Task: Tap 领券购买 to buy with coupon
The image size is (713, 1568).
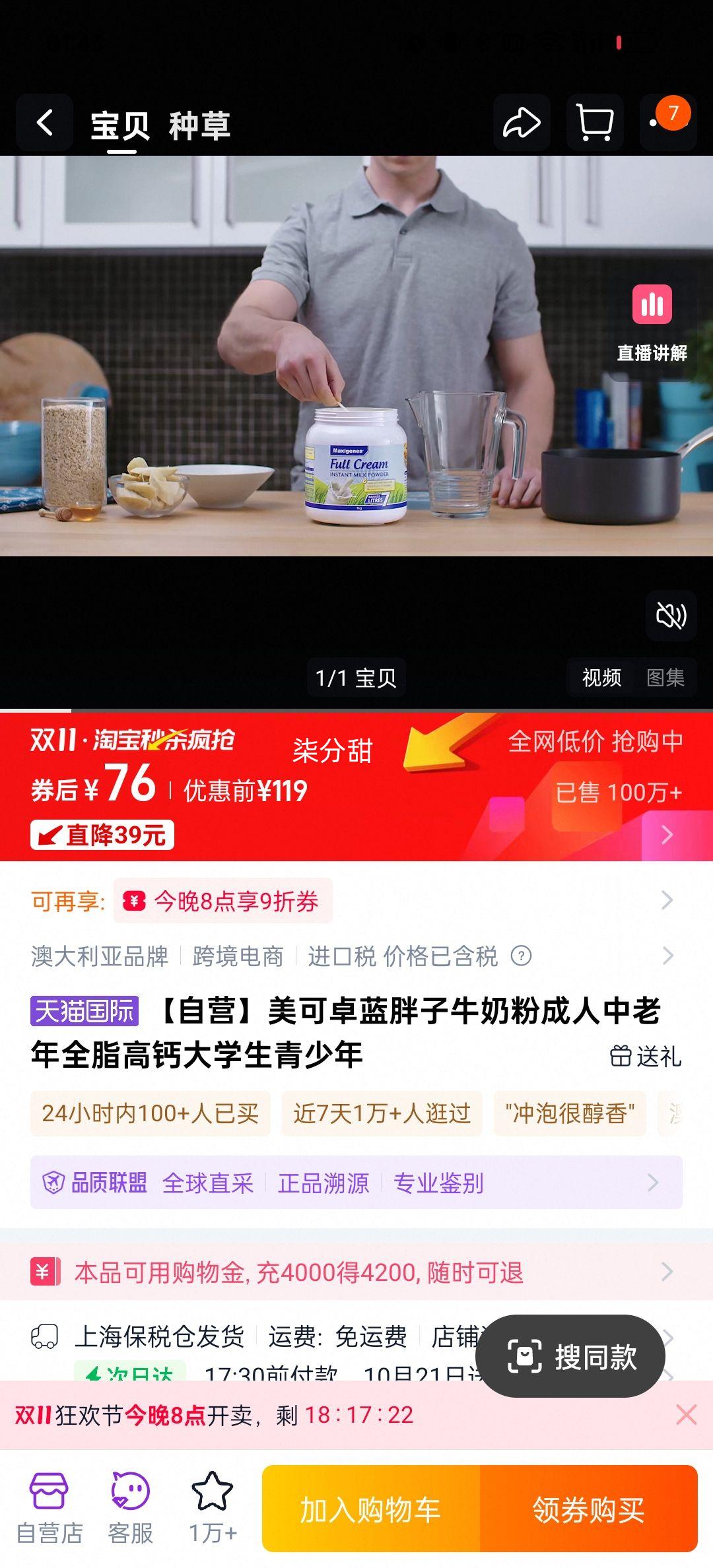Action: (588, 1509)
